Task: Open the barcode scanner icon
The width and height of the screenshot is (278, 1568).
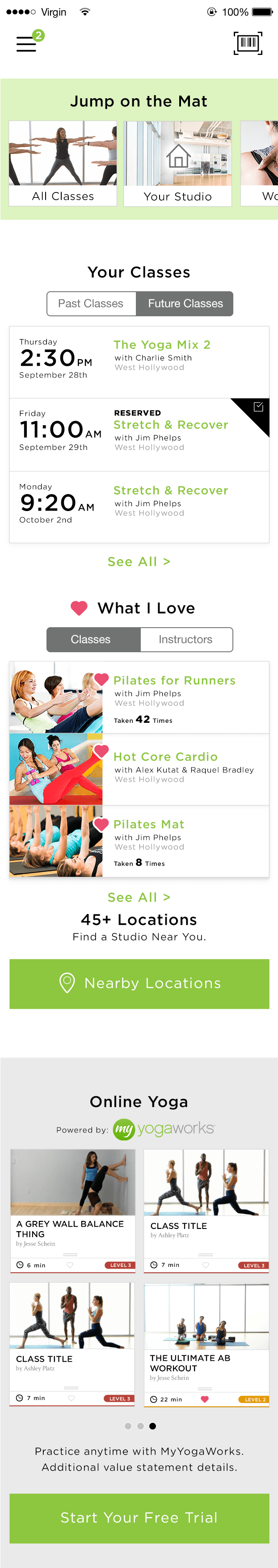Action: pos(248,43)
